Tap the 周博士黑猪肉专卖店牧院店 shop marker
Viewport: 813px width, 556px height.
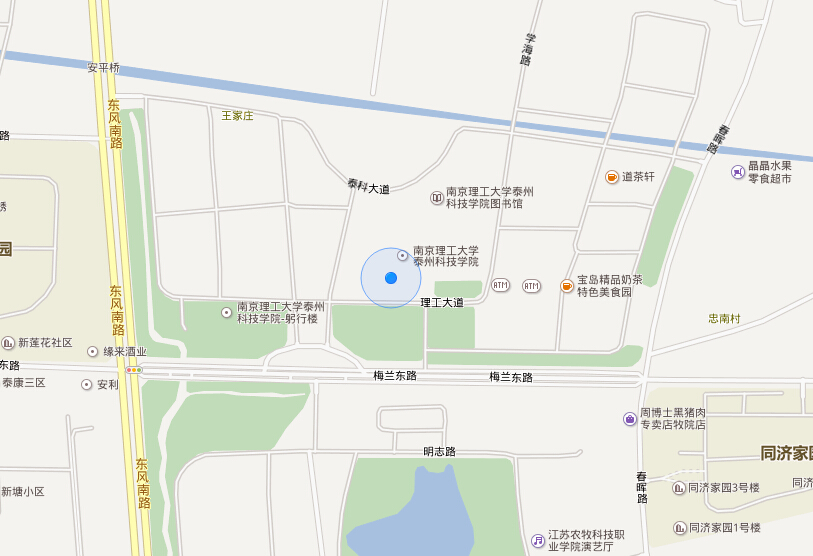point(630,418)
